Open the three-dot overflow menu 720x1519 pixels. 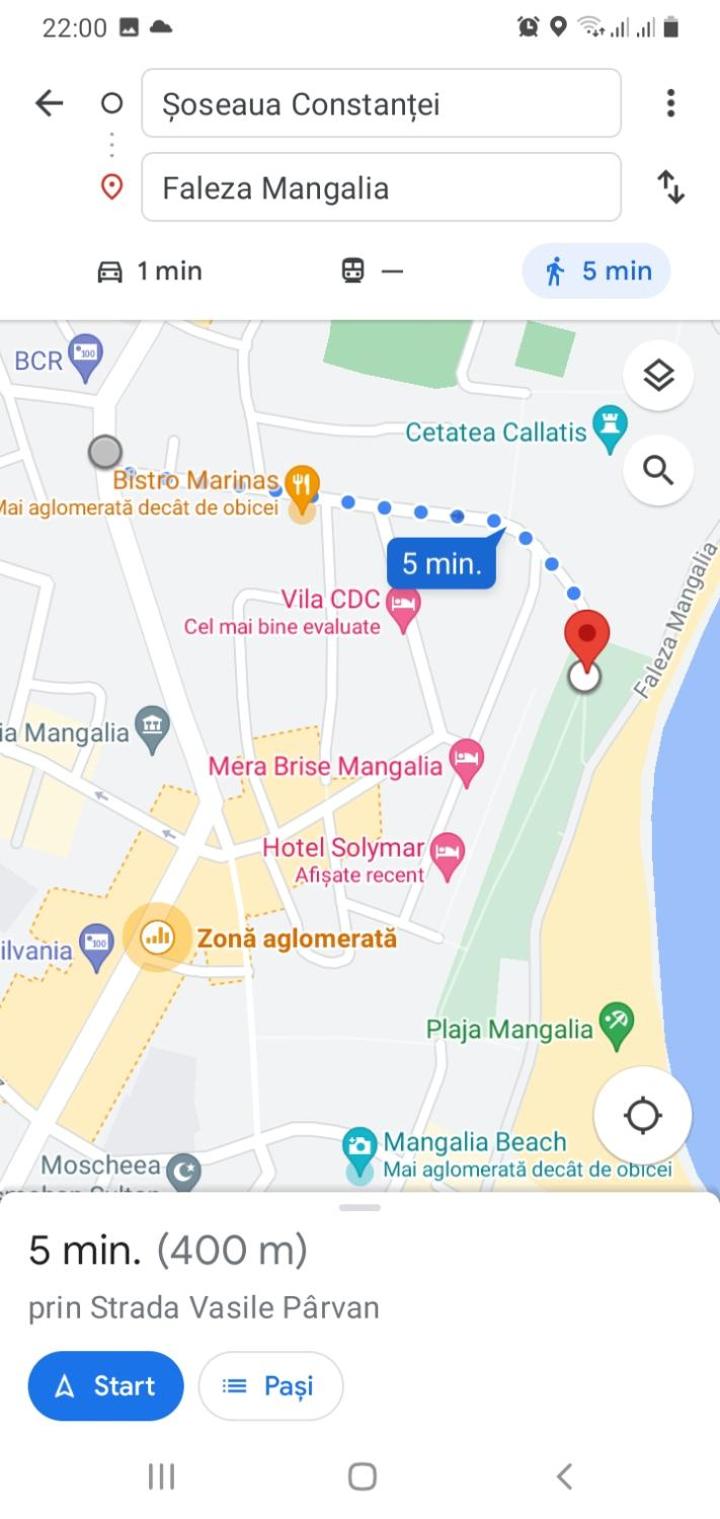(x=670, y=103)
